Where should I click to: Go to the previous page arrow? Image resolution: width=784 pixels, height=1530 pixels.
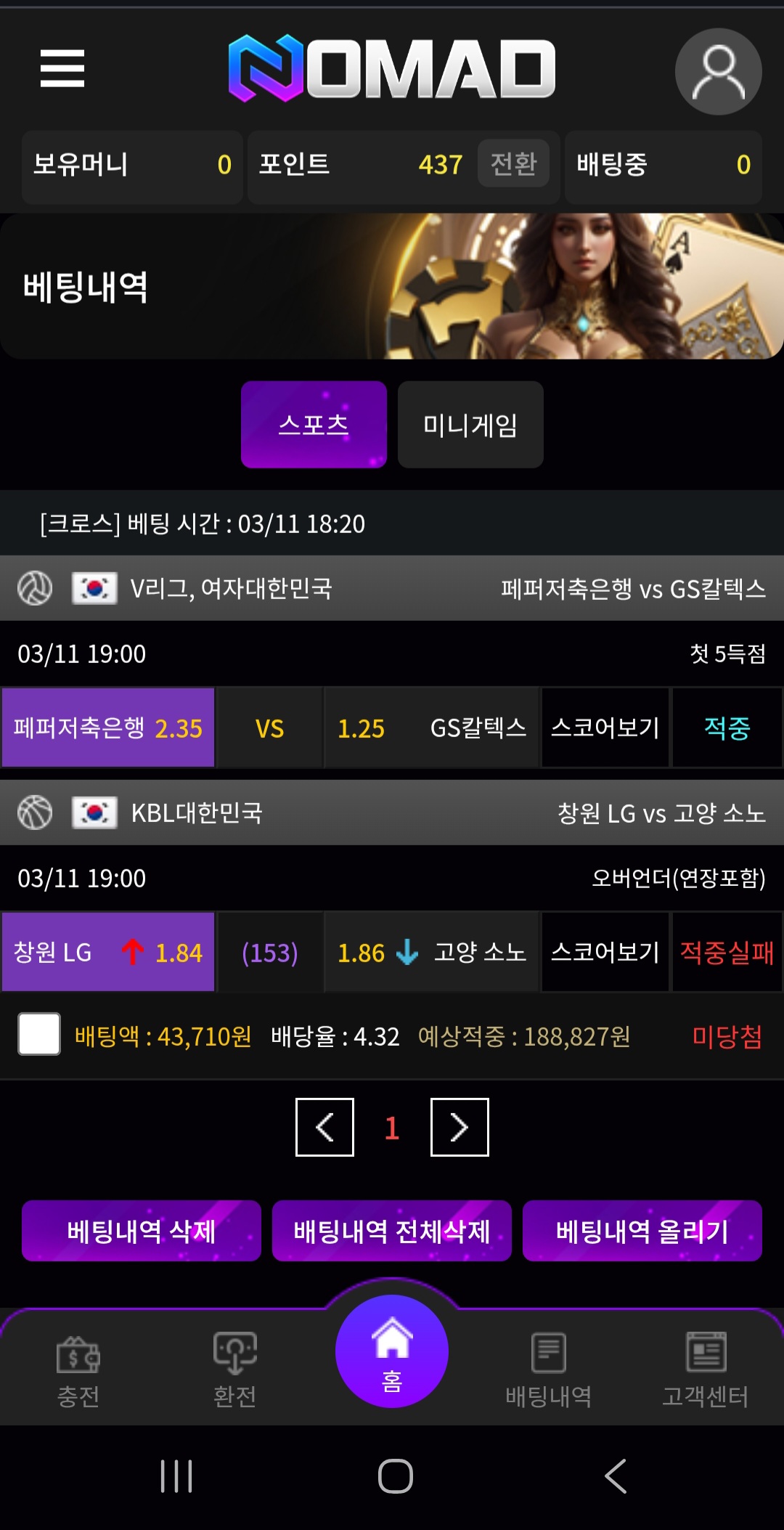(324, 1127)
